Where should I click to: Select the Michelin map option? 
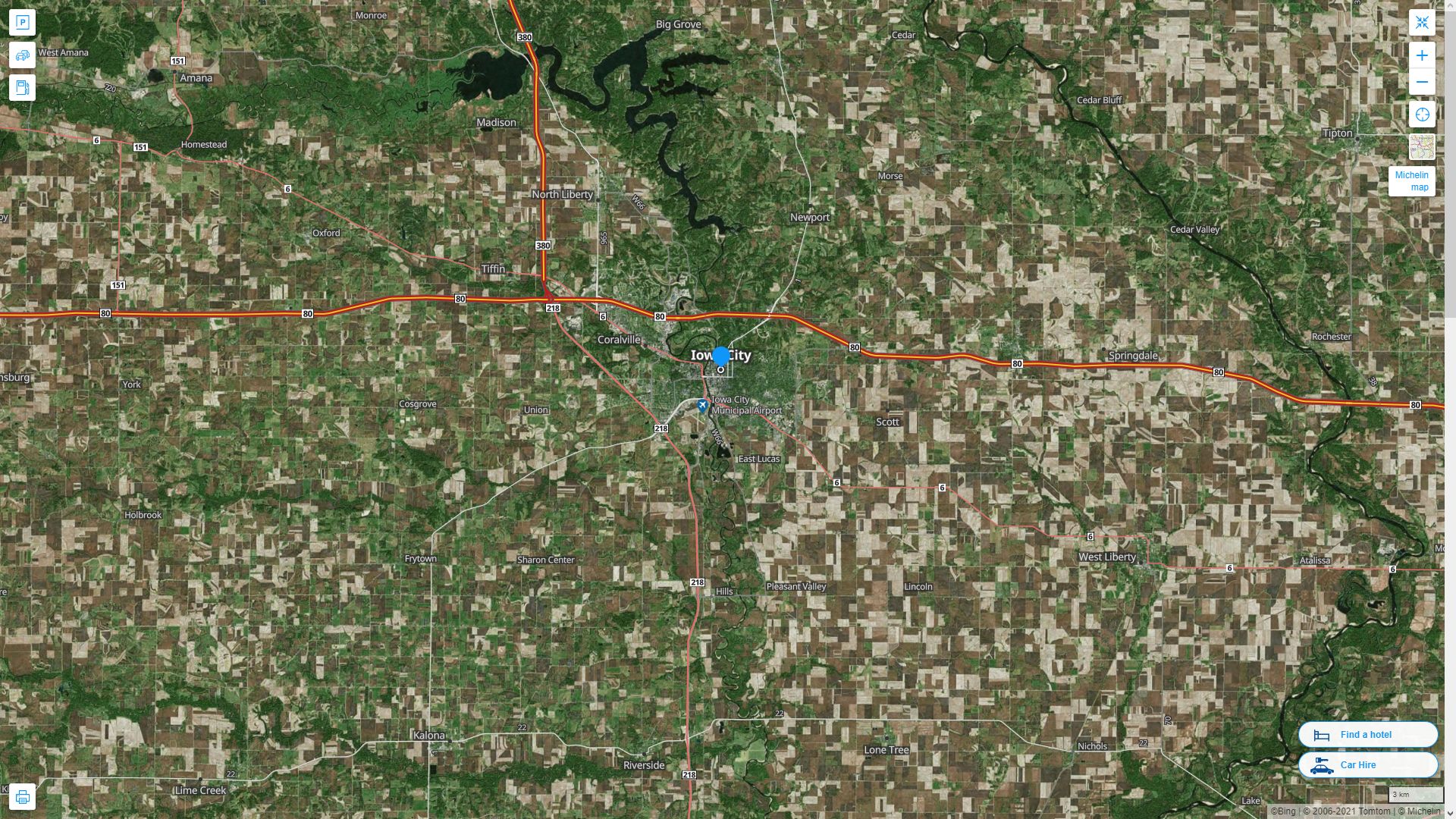click(x=1411, y=181)
